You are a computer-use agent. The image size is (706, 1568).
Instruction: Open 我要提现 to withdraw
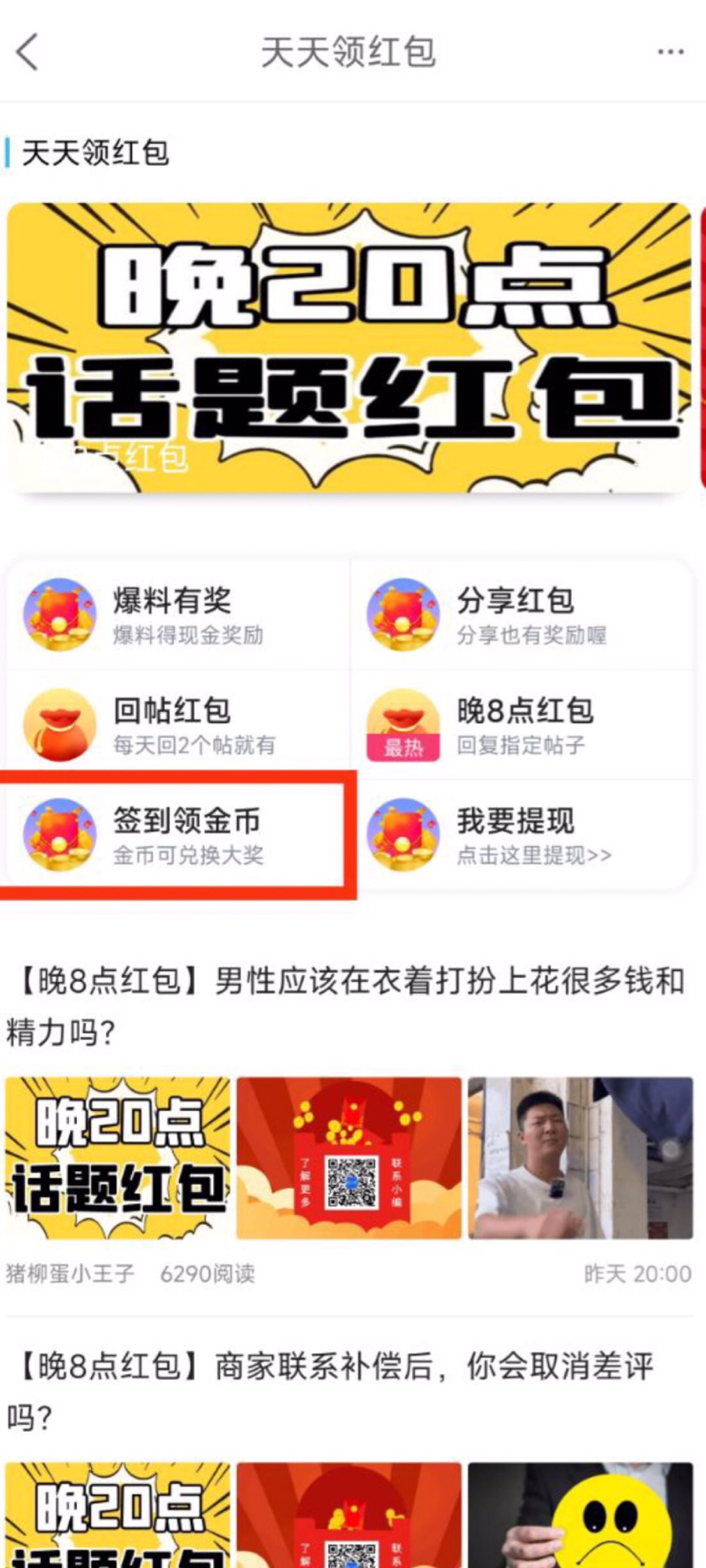(521, 834)
